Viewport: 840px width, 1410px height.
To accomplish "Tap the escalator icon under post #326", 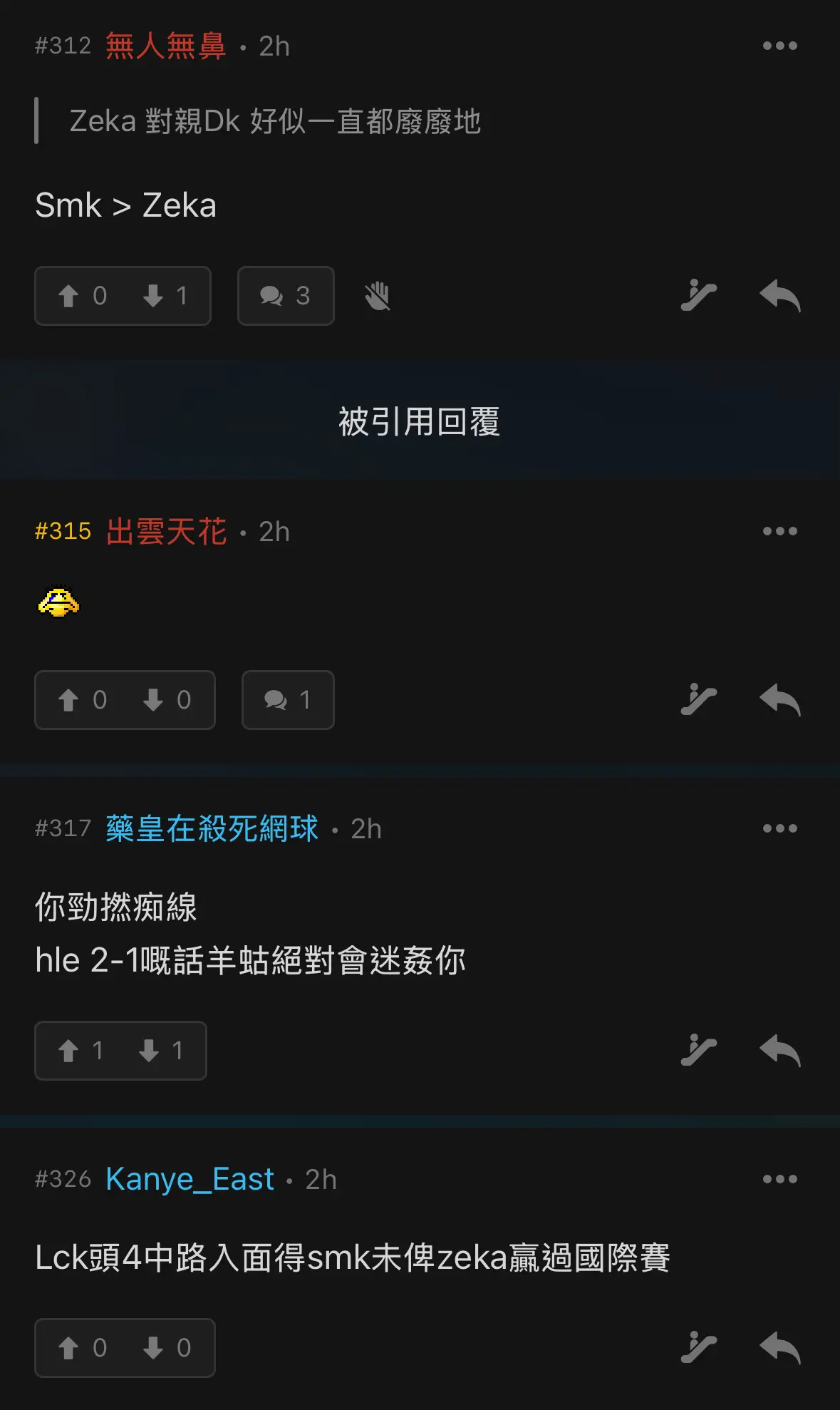I will click(698, 1348).
